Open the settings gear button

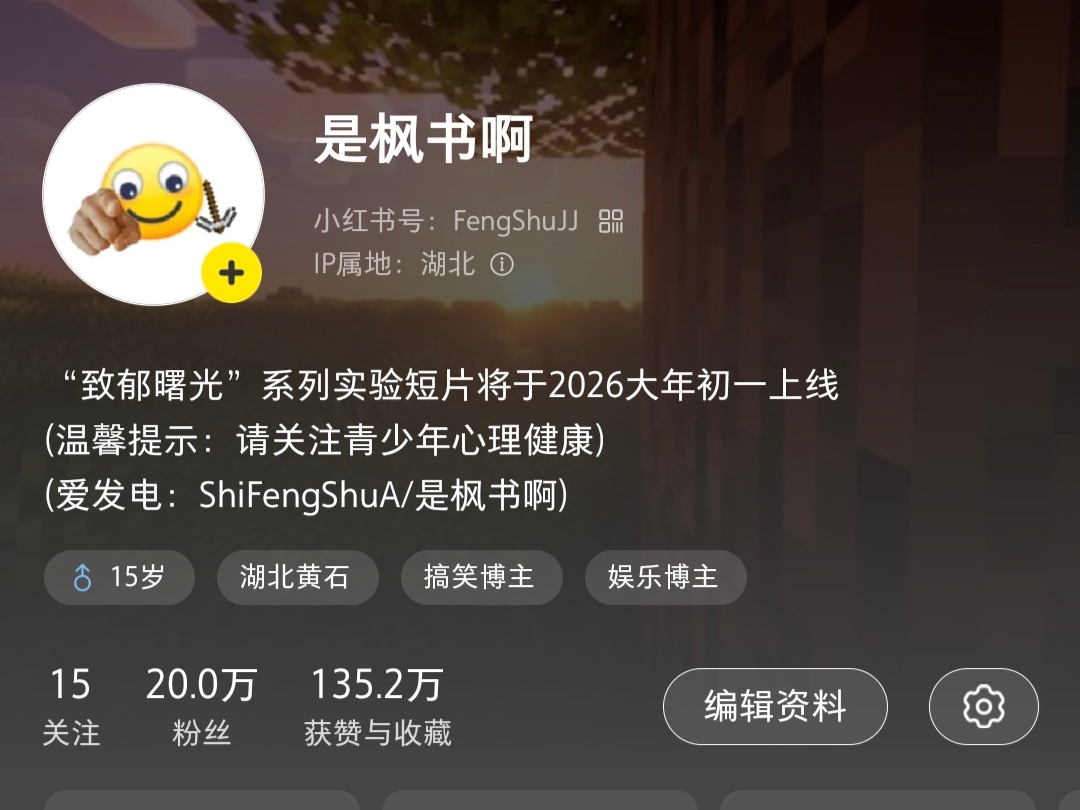[x=983, y=707]
